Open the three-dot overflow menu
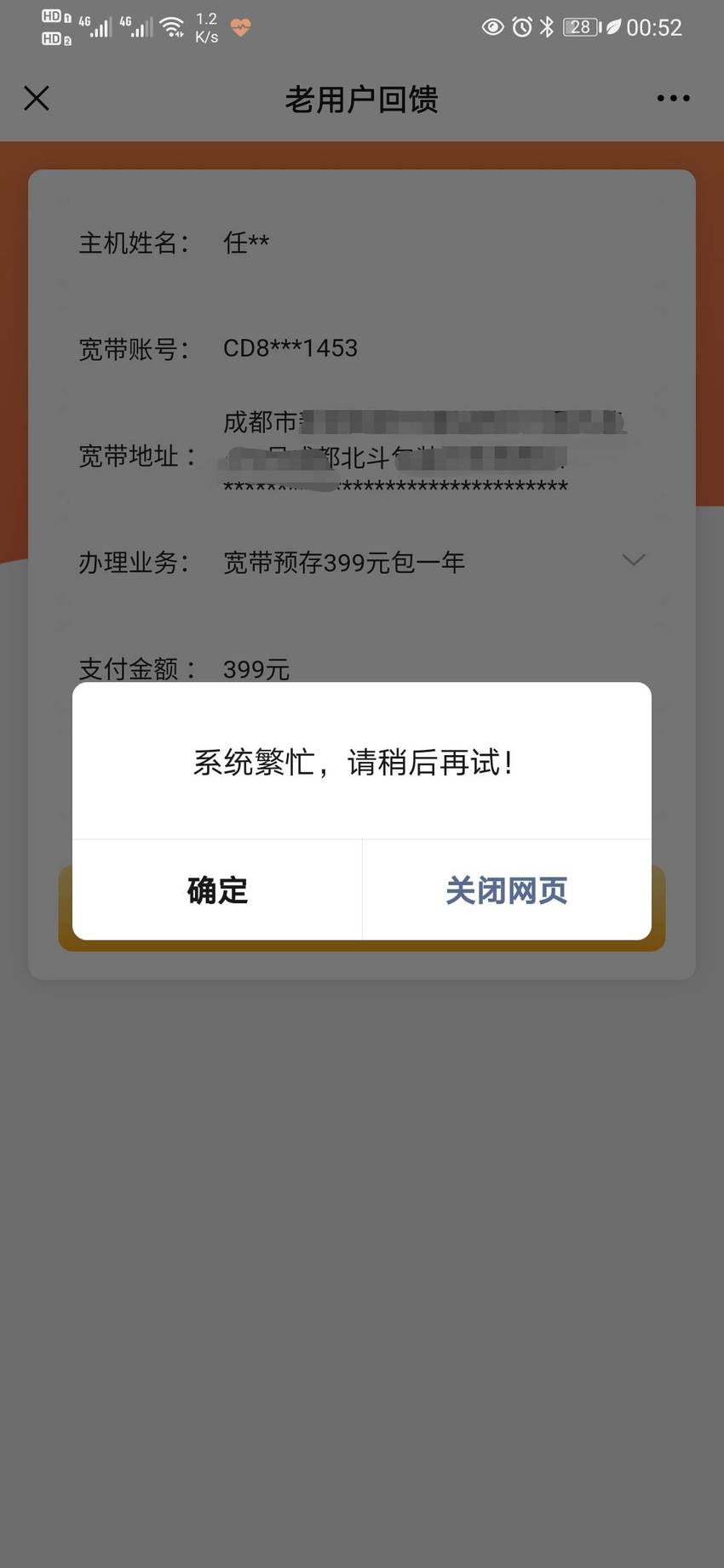Screen dimensions: 724x1568 pyautogui.click(x=673, y=98)
